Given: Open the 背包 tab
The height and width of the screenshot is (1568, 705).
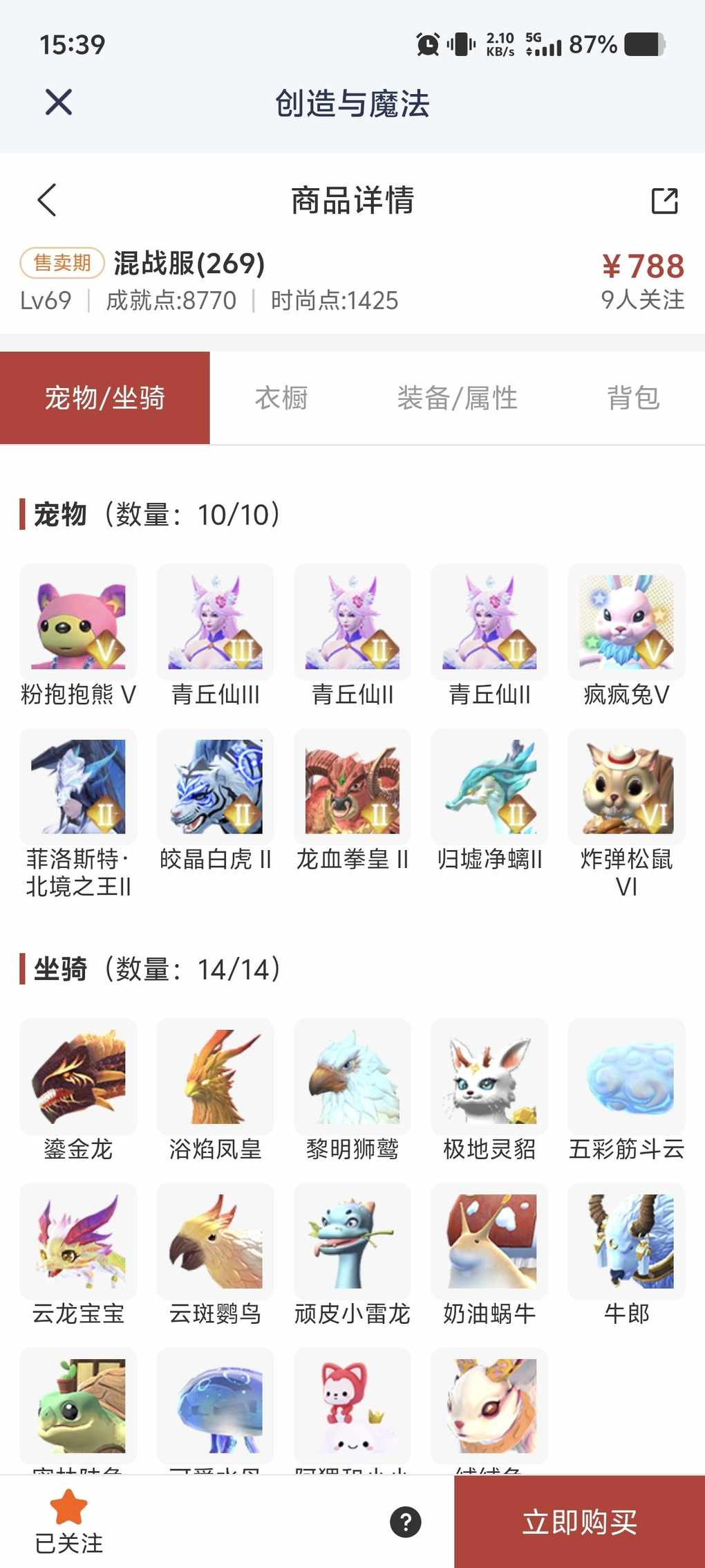Looking at the screenshot, I should point(633,398).
